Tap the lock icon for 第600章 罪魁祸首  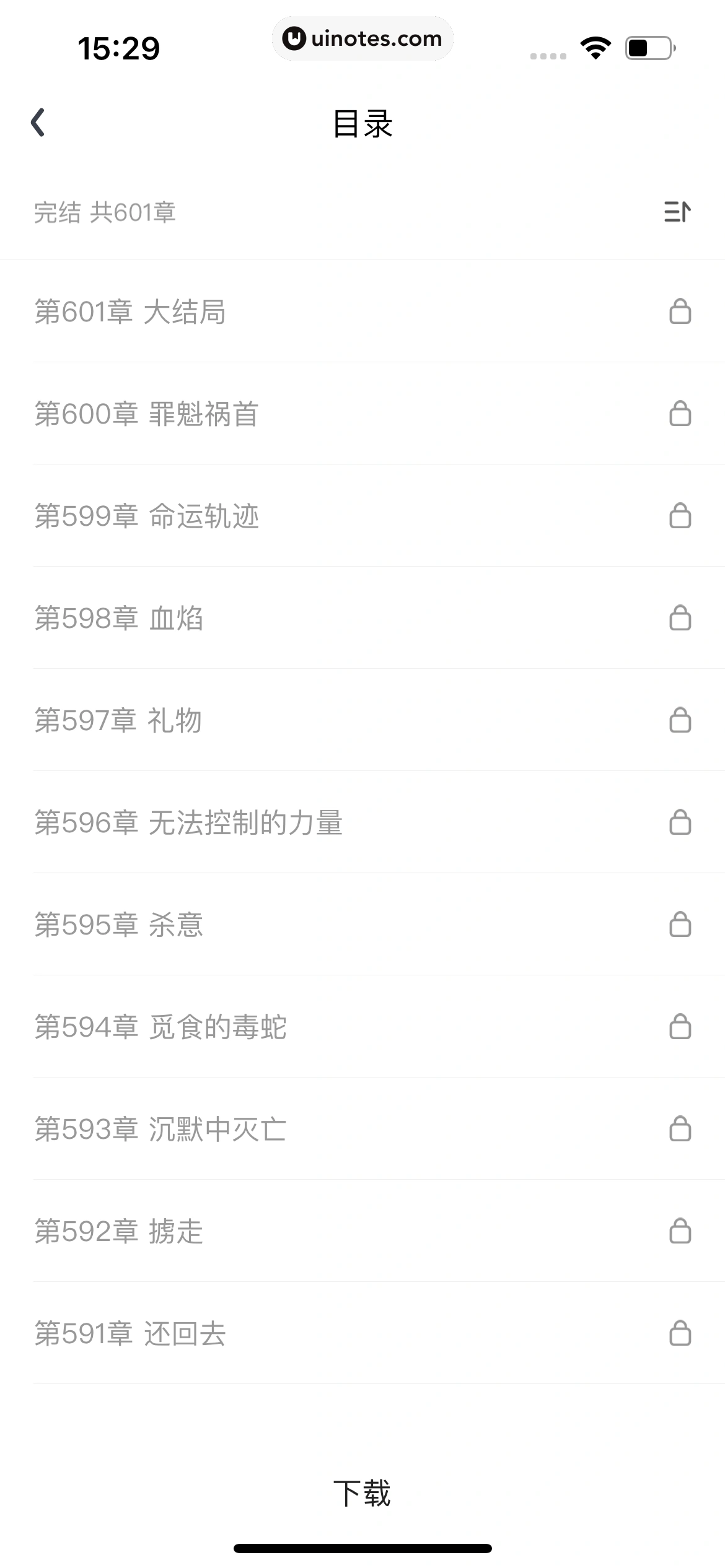[x=680, y=413]
